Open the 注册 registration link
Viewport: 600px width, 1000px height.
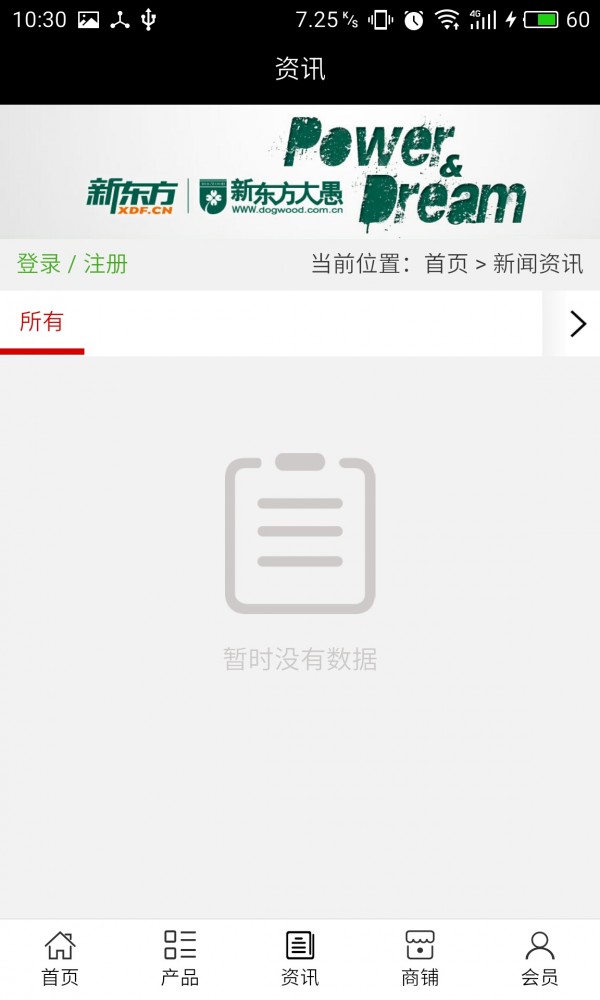106,264
